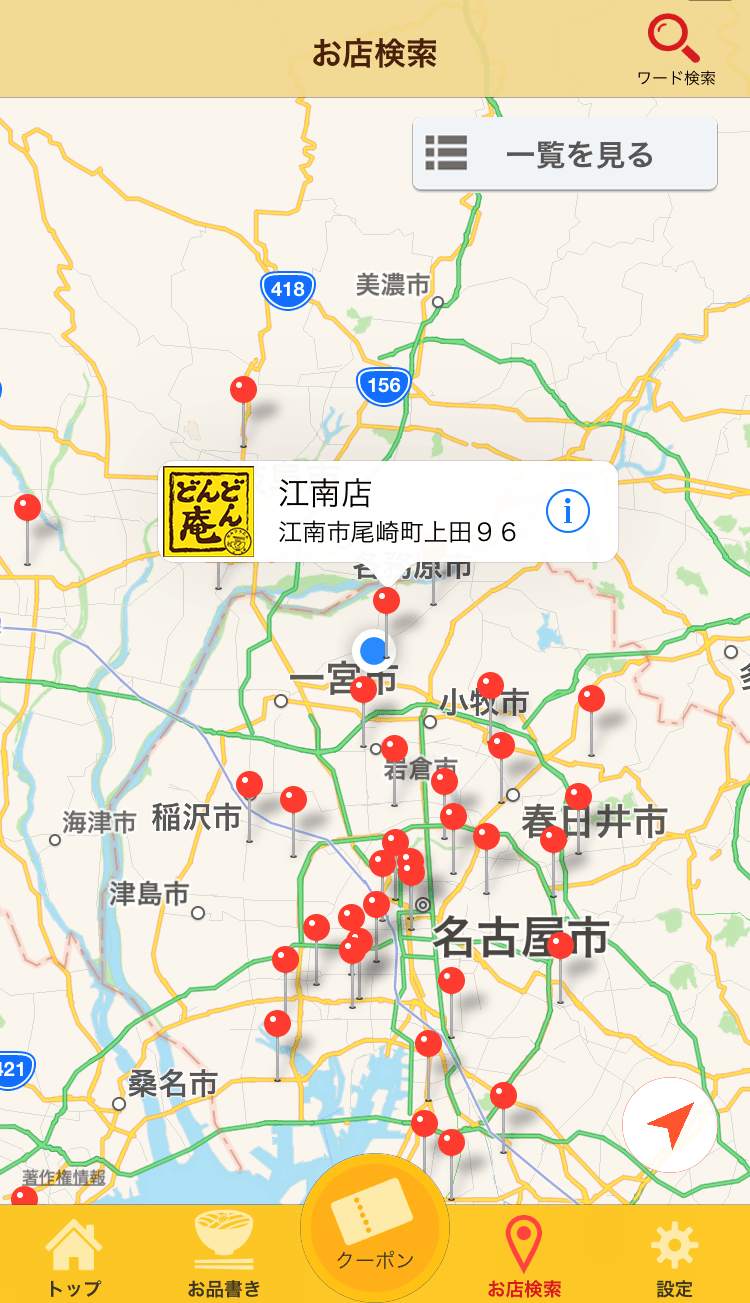Open the ワード検索 word search
This screenshot has height=1303, width=750.
[676, 50]
